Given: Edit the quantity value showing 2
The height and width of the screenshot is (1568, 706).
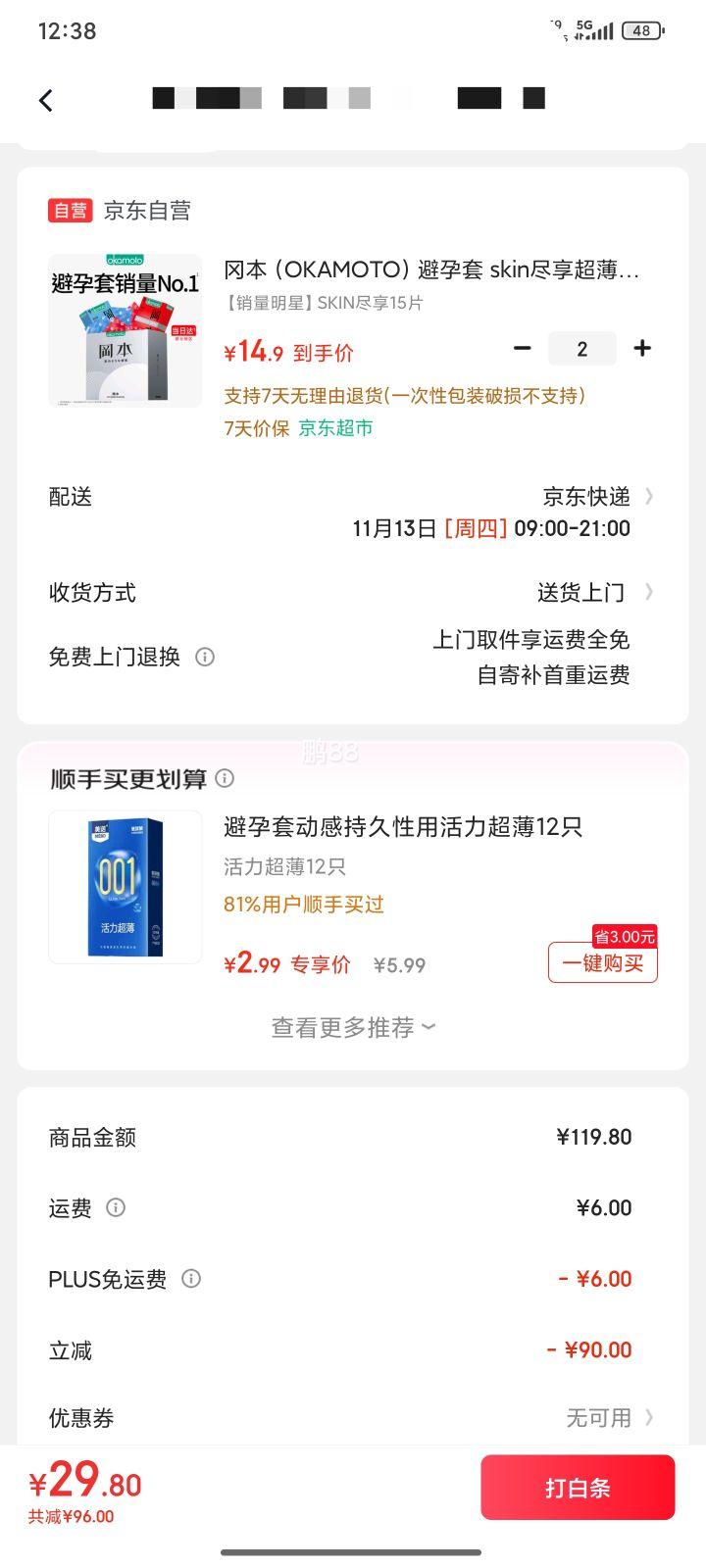Looking at the screenshot, I should click(x=582, y=348).
